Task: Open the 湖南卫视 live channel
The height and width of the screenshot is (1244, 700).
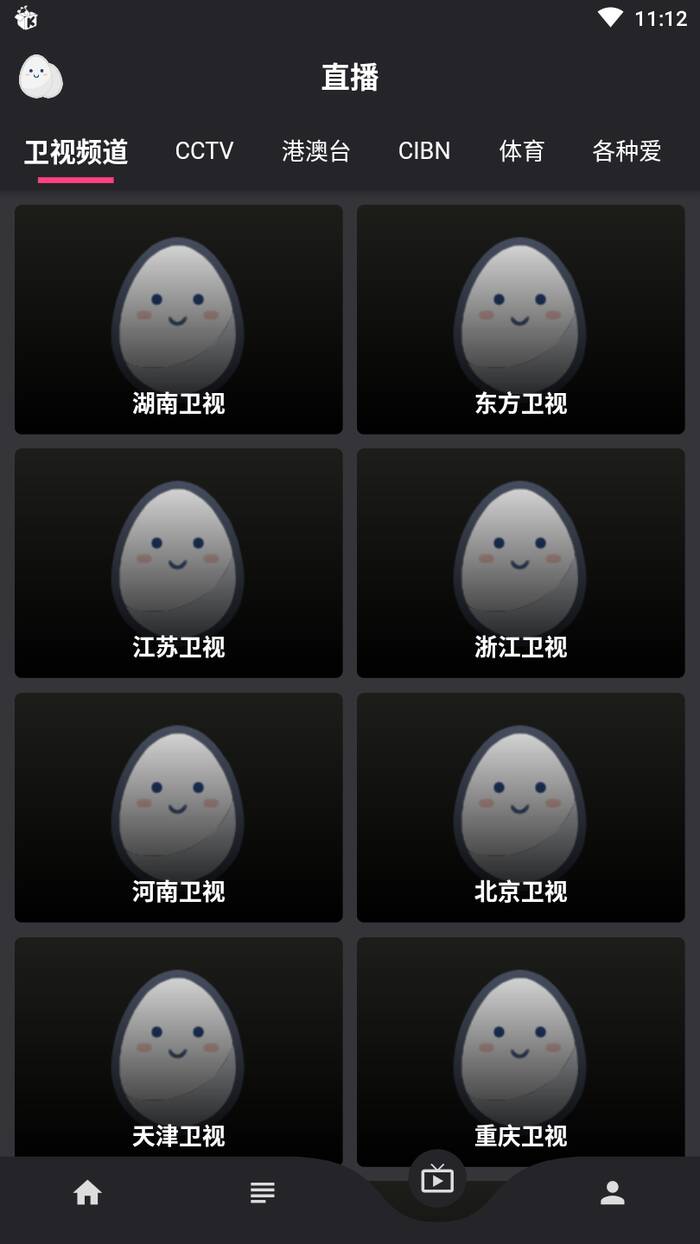Action: click(179, 320)
